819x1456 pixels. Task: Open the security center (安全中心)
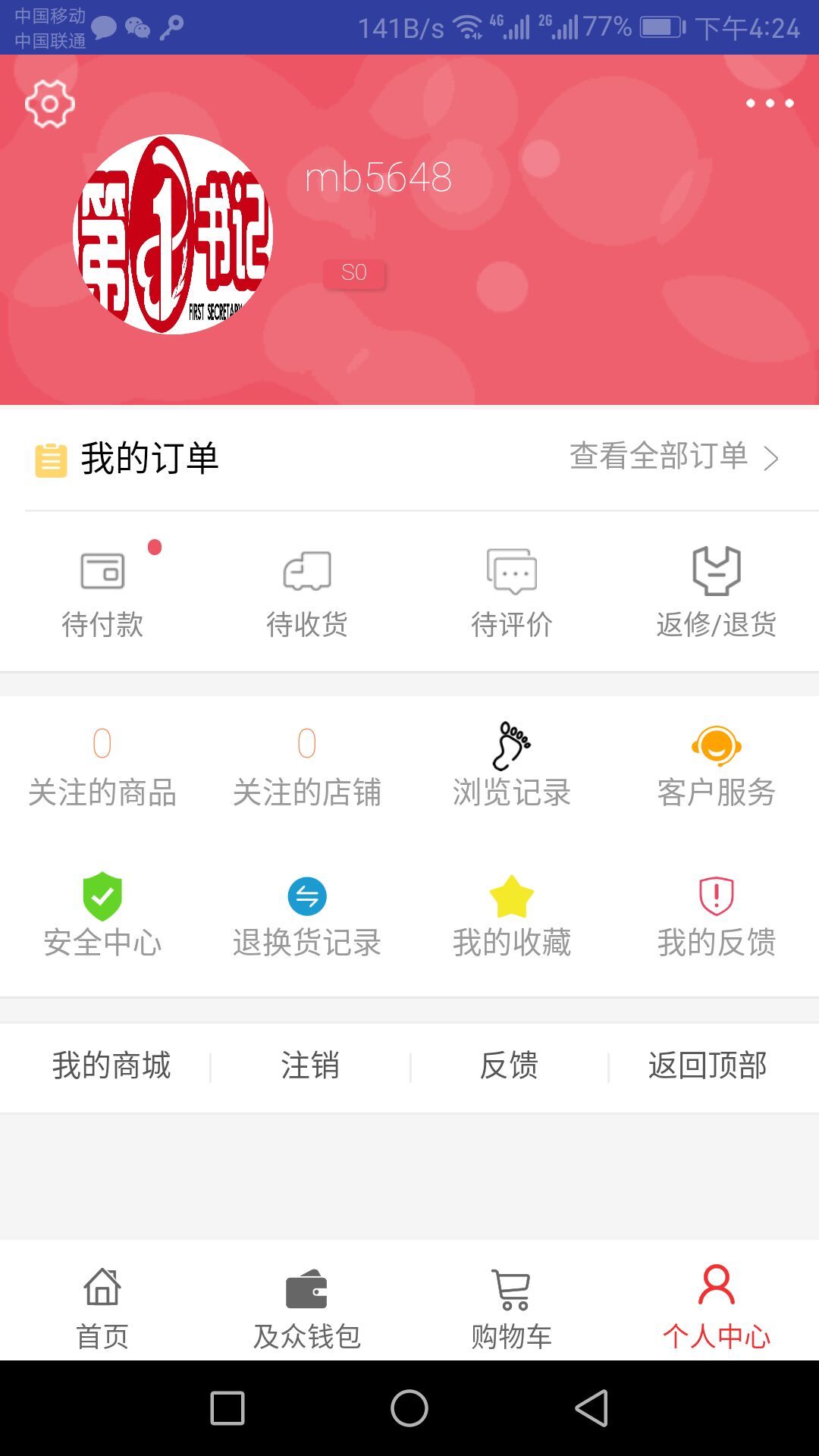point(102,916)
